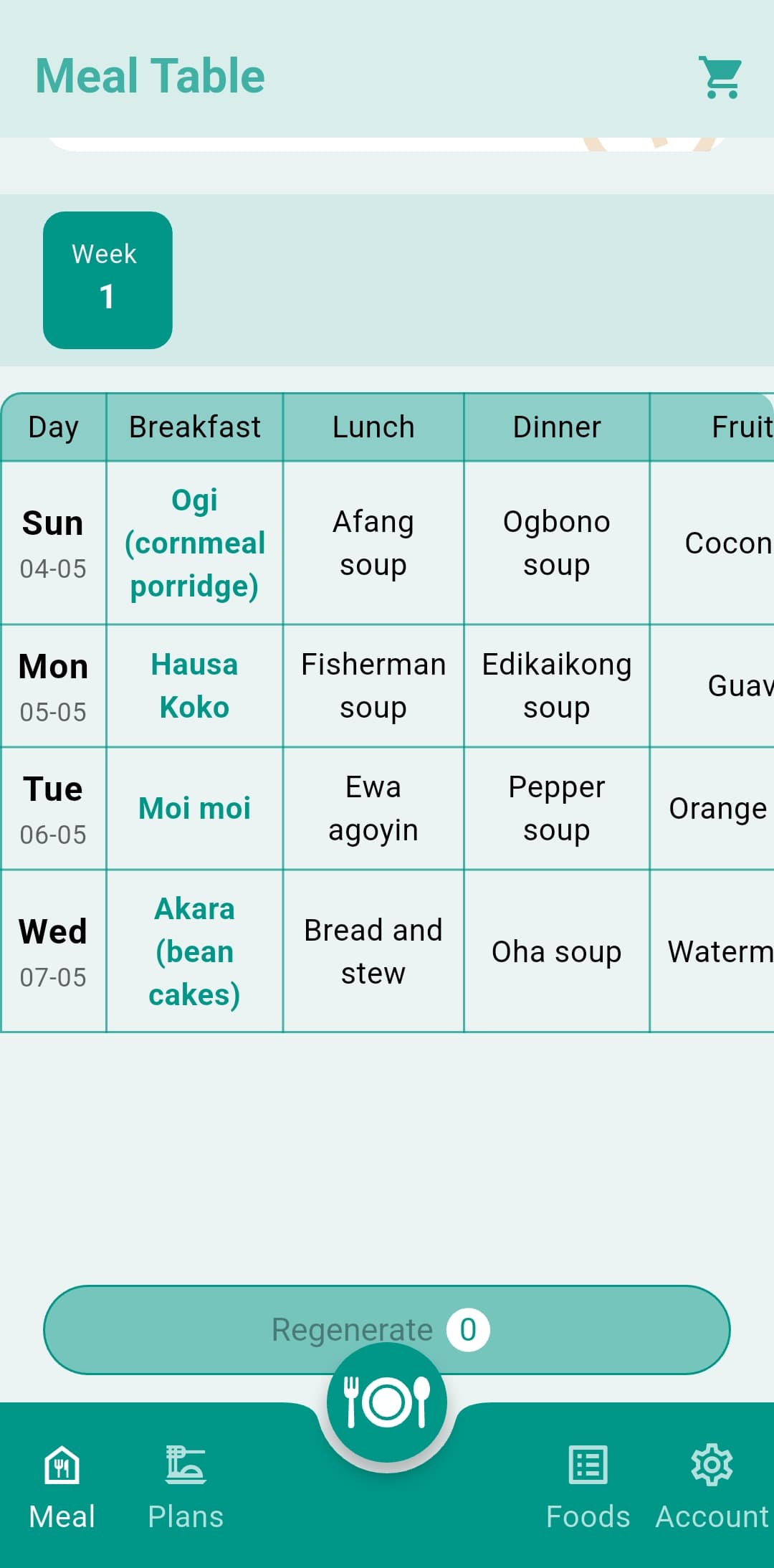Open Akara bean cakes entry
Screen dimensions: 774x1568
click(x=194, y=951)
